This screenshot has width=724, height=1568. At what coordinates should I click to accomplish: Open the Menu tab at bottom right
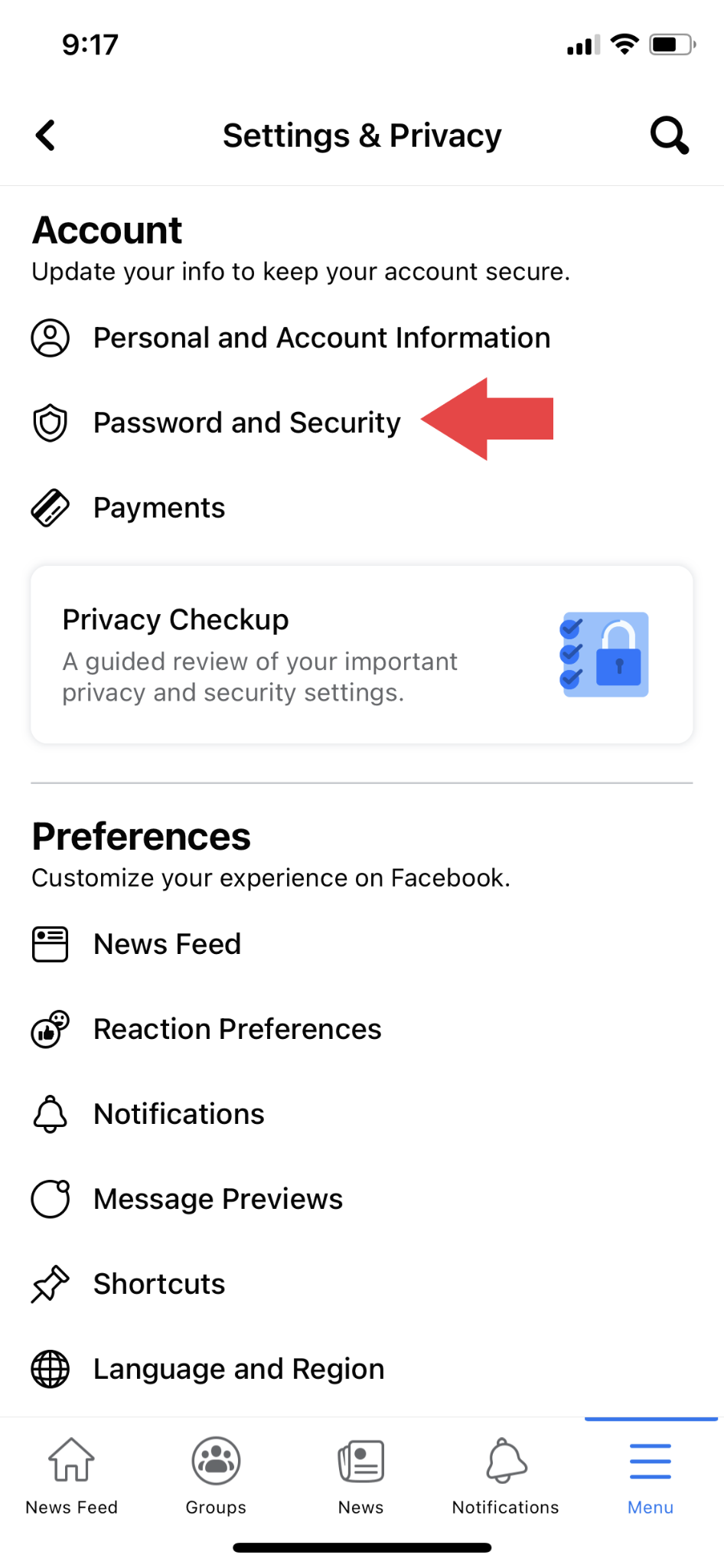(649, 1474)
